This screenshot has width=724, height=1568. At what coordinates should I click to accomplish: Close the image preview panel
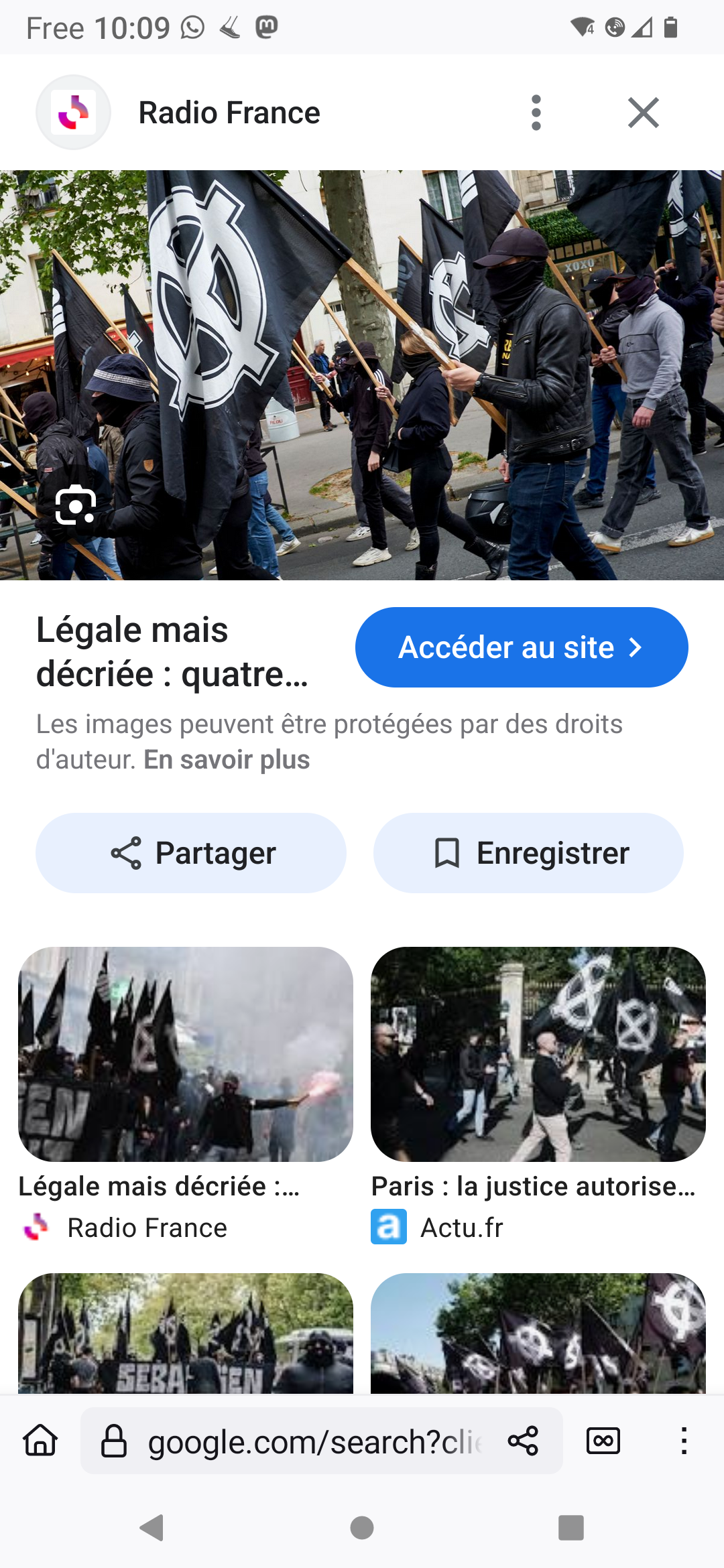click(643, 113)
